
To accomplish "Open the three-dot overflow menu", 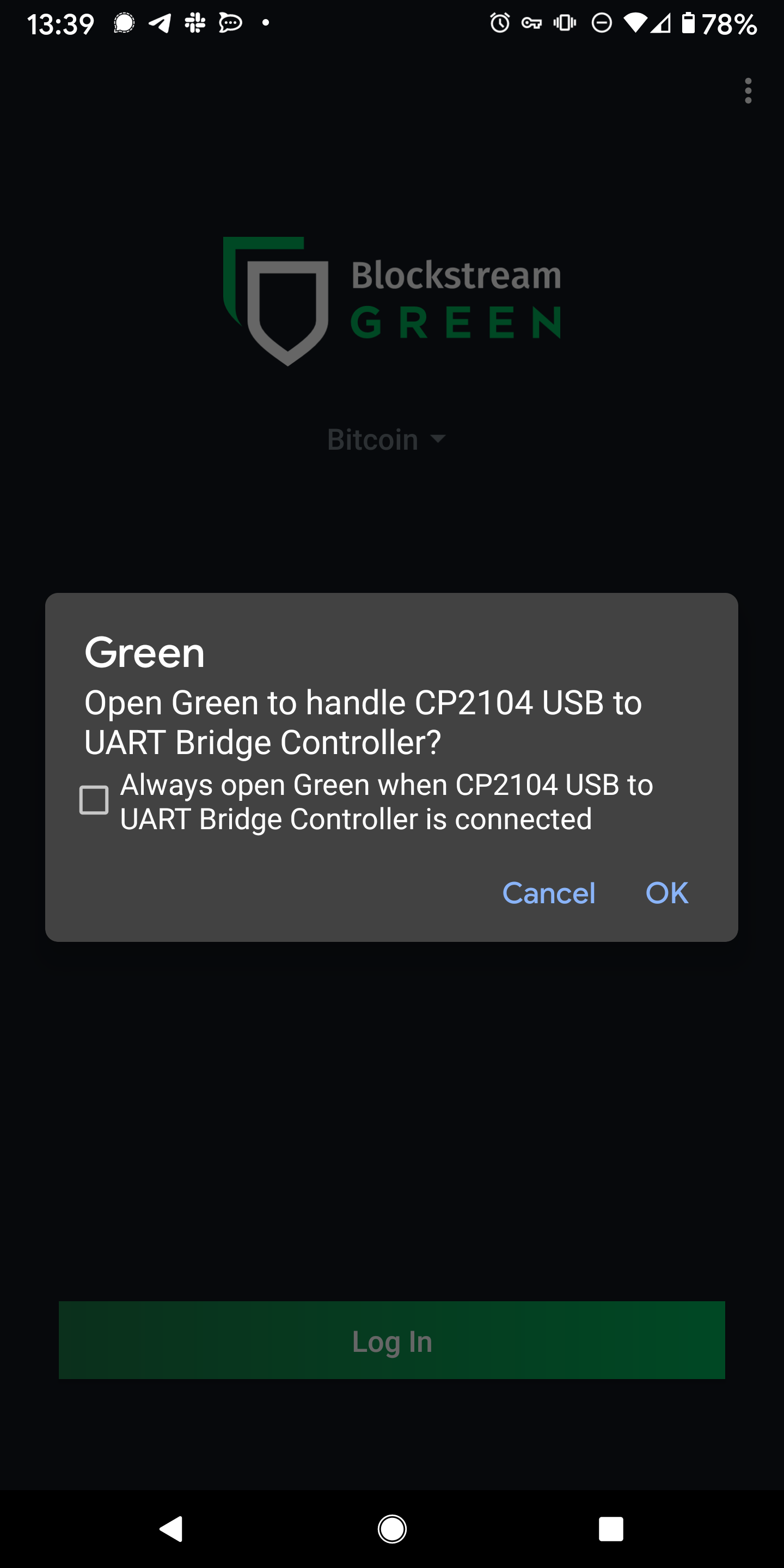I will [x=748, y=91].
